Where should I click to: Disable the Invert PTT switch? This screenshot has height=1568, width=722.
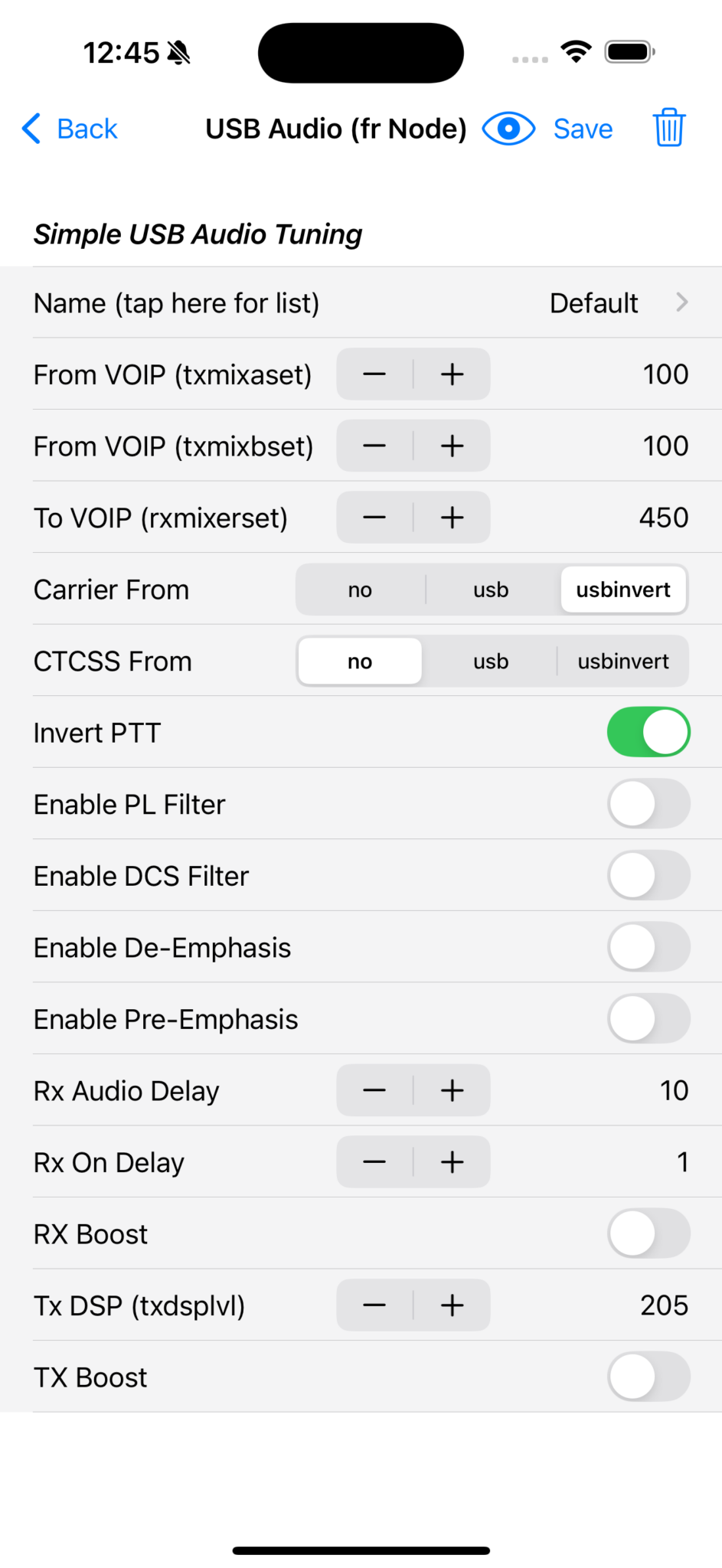[648, 732]
